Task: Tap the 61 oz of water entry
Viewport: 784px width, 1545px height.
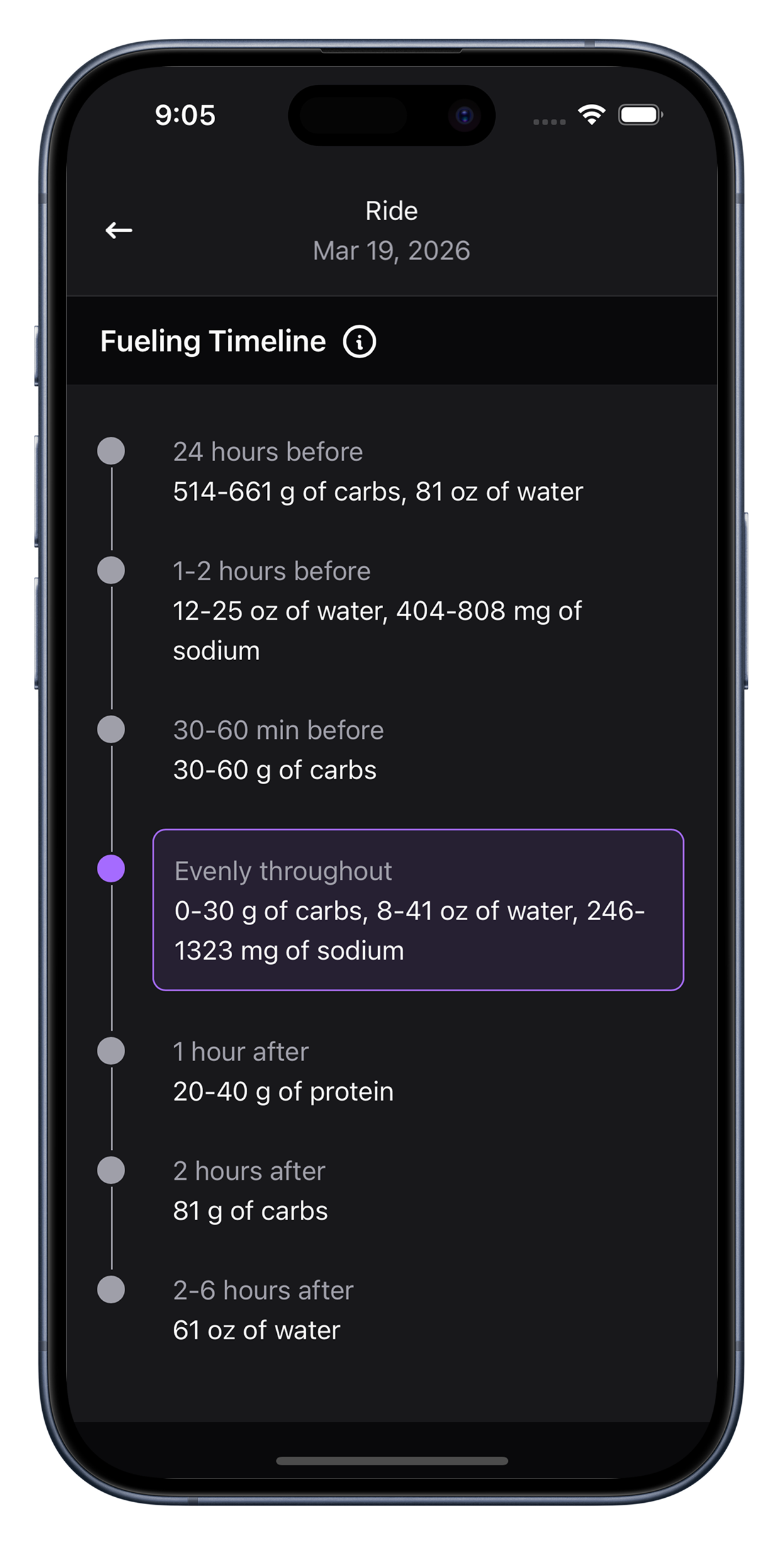Action: (255, 1330)
